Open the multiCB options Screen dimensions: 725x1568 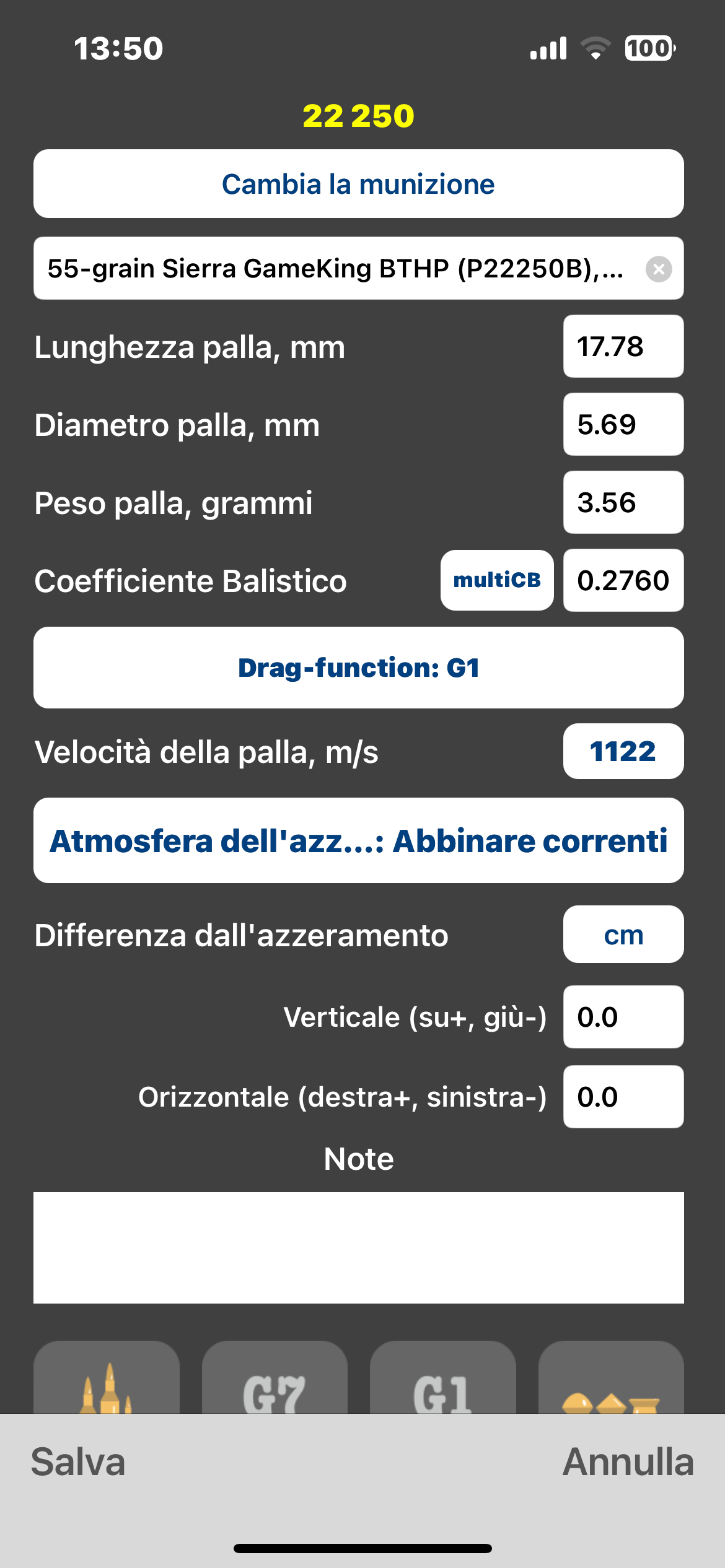497,580
